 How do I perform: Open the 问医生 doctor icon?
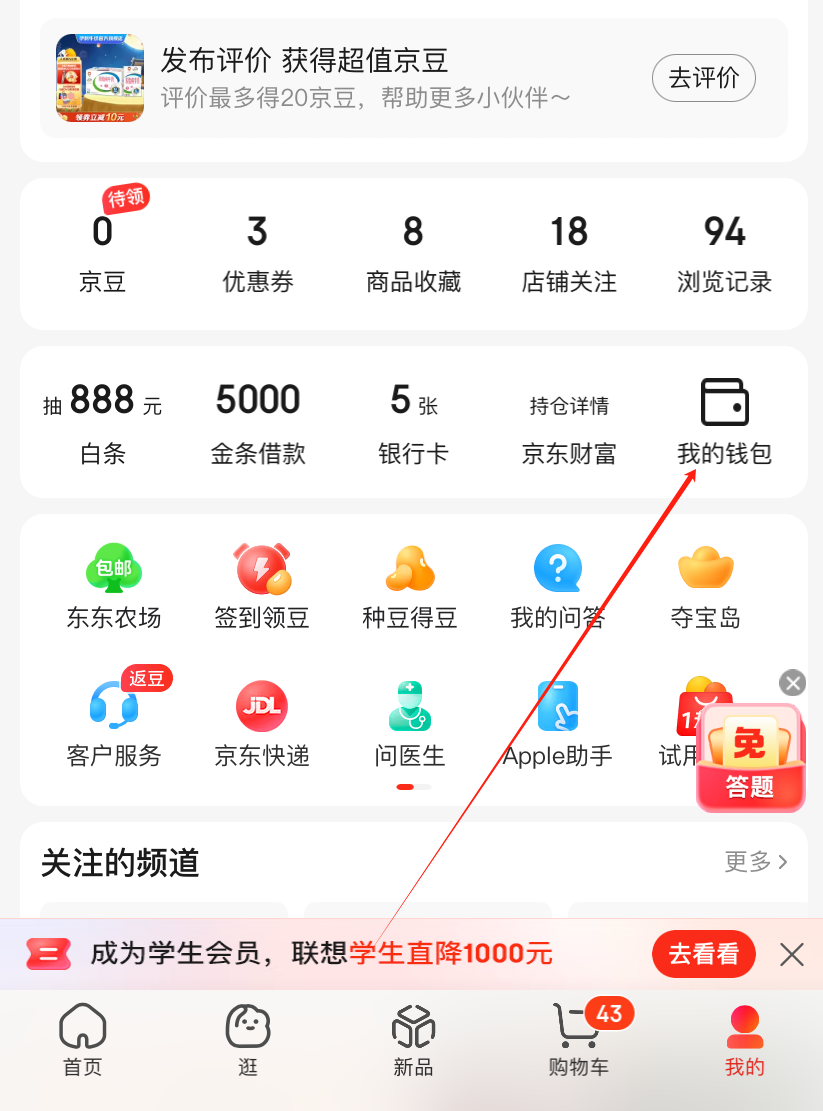pos(409,708)
